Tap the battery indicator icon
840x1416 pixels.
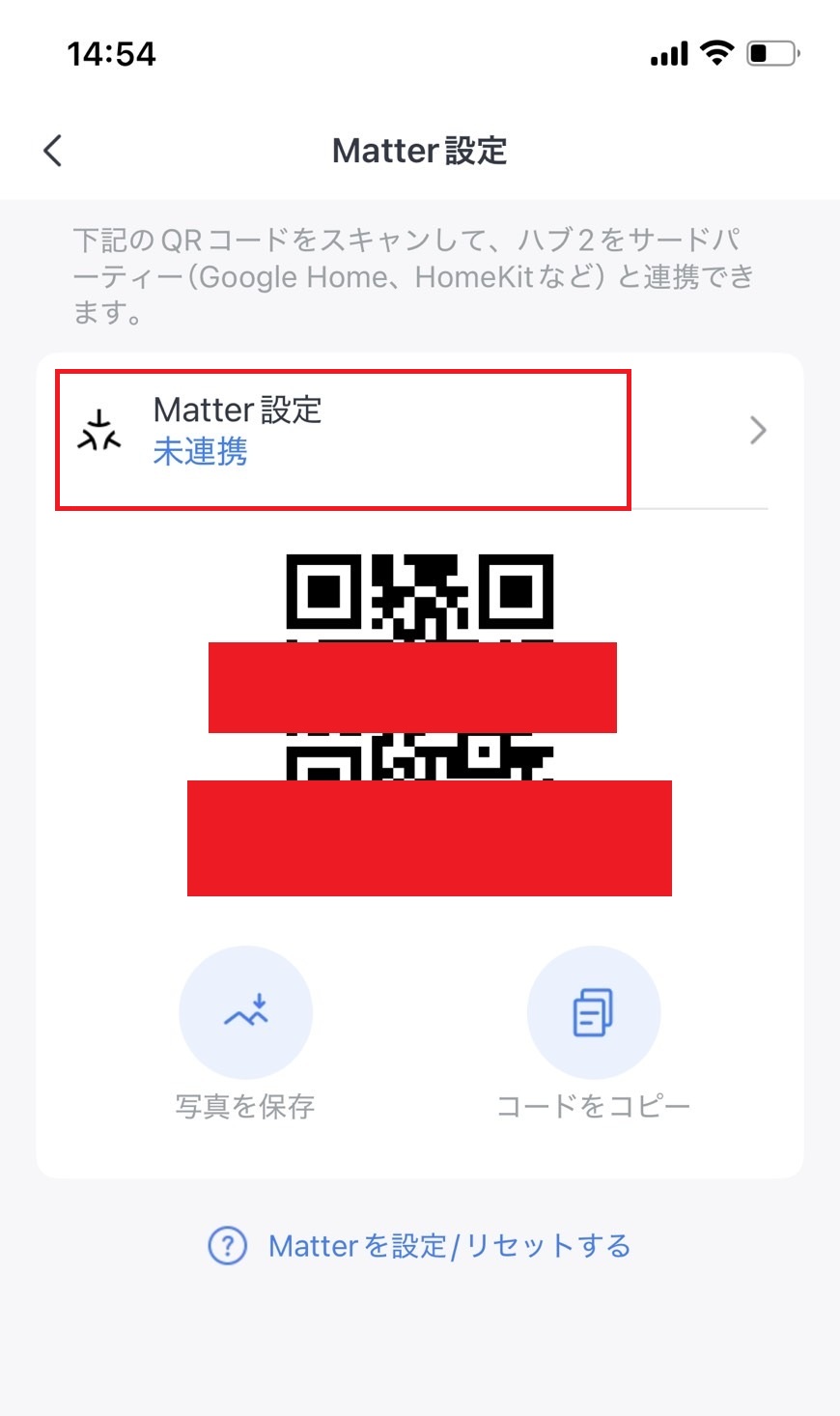(770, 54)
